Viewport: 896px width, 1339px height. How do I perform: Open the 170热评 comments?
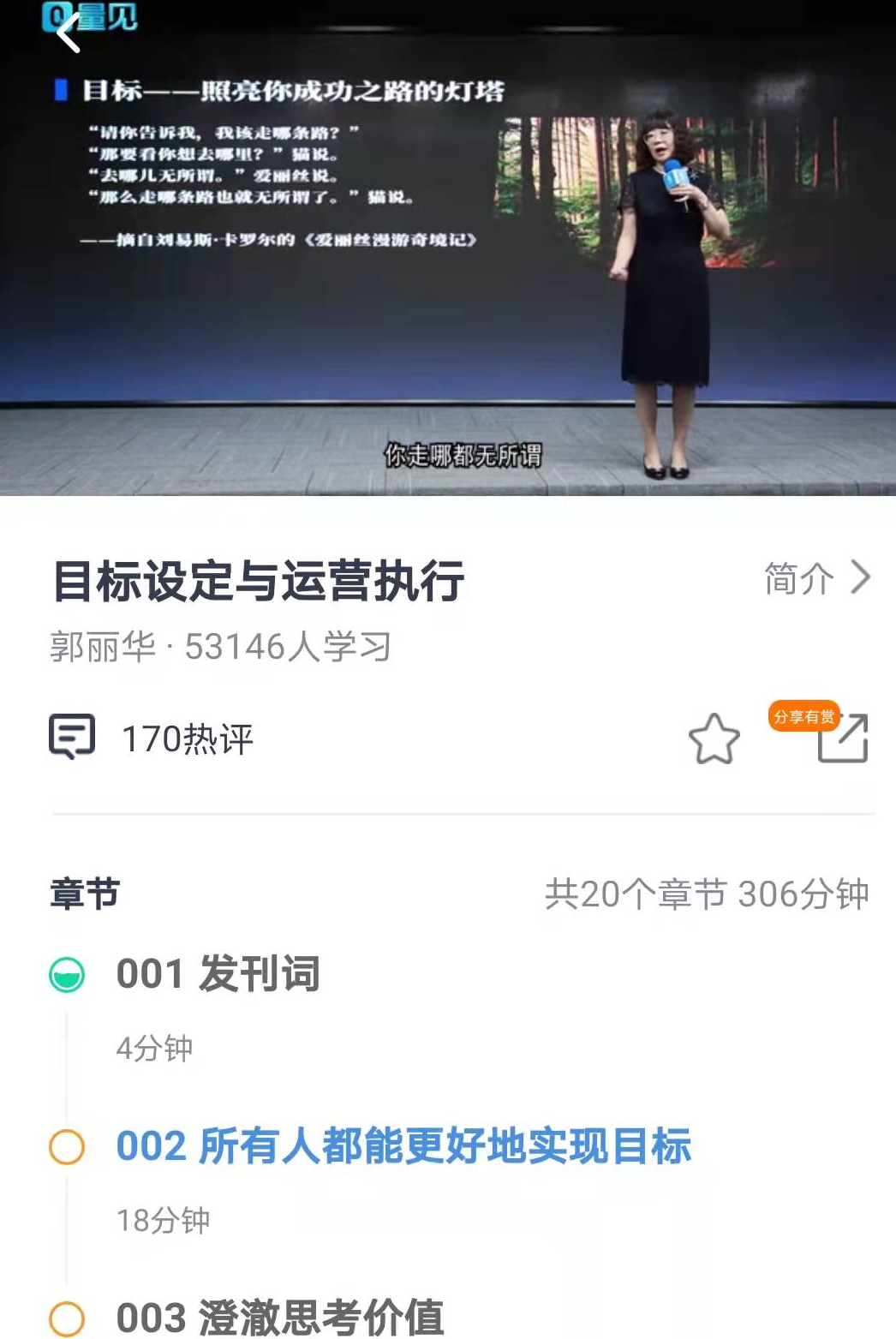[x=152, y=738]
